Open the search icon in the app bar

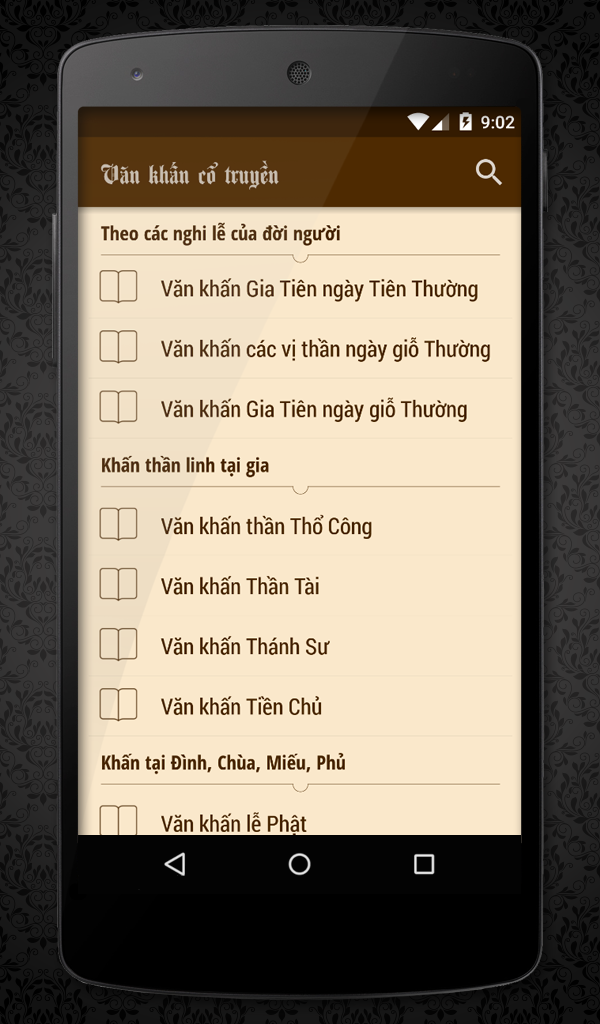point(488,172)
